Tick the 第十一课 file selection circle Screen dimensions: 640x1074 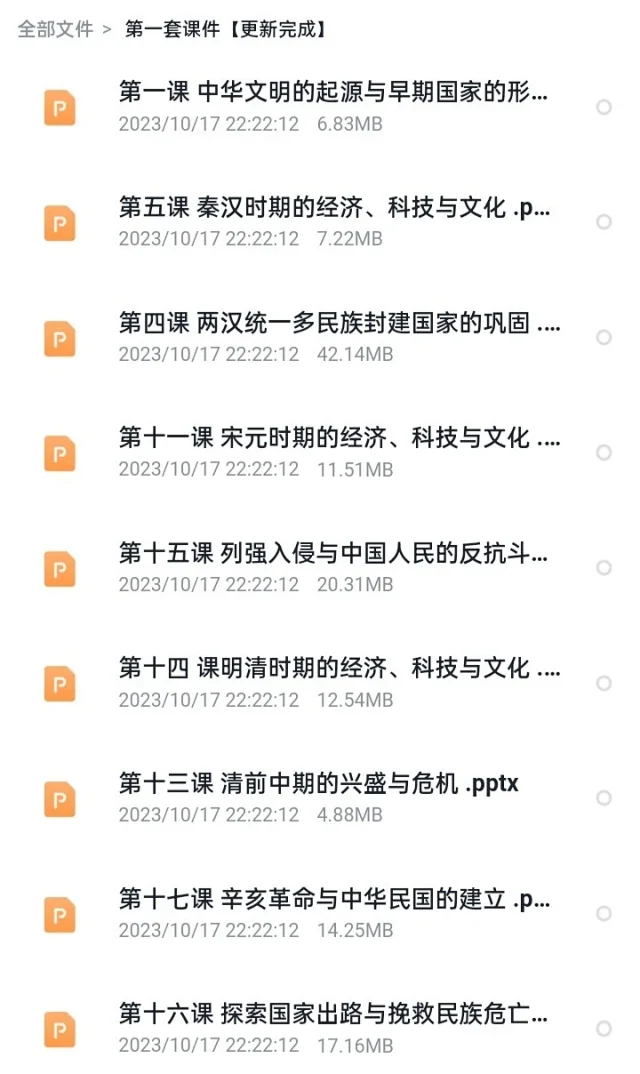tap(604, 452)
